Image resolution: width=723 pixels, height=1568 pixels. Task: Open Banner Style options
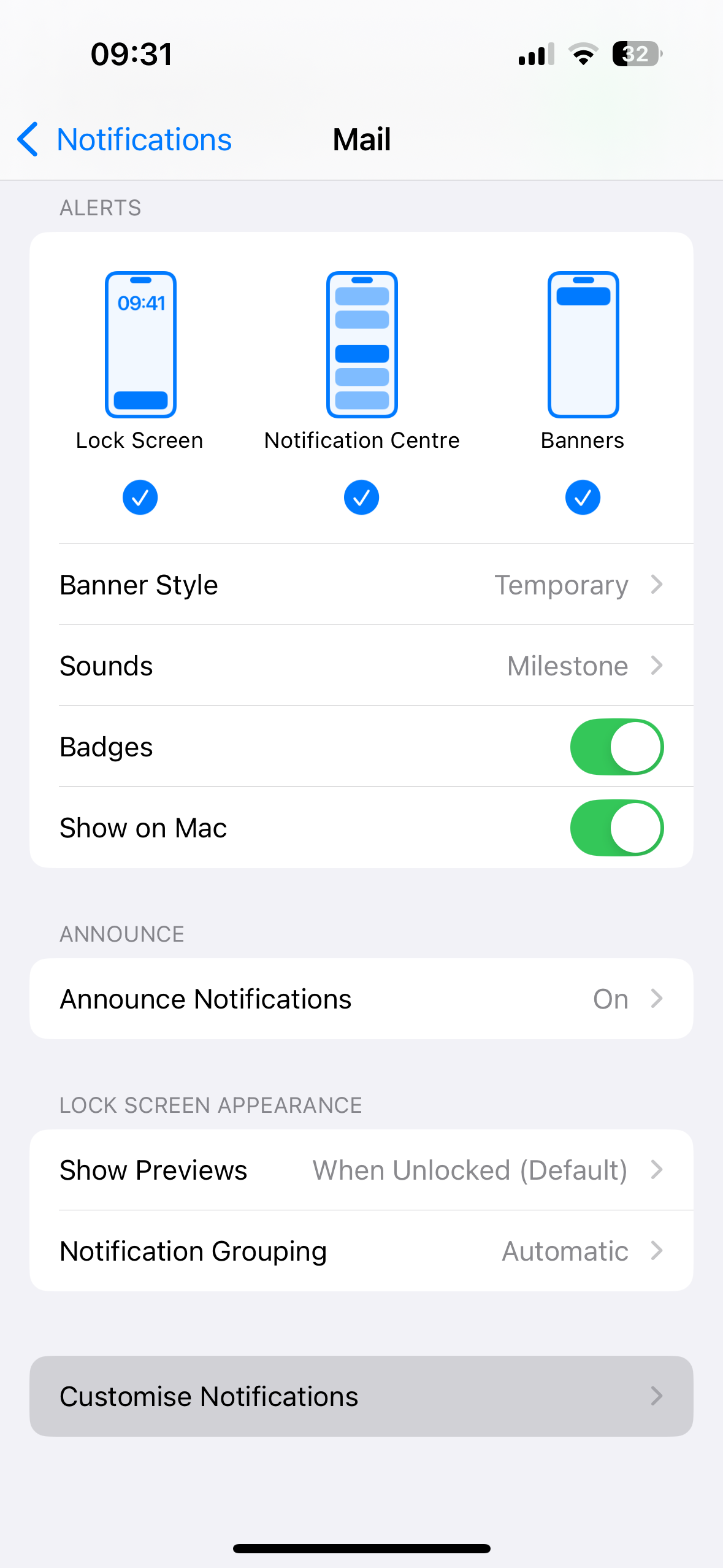coord(361,585)
